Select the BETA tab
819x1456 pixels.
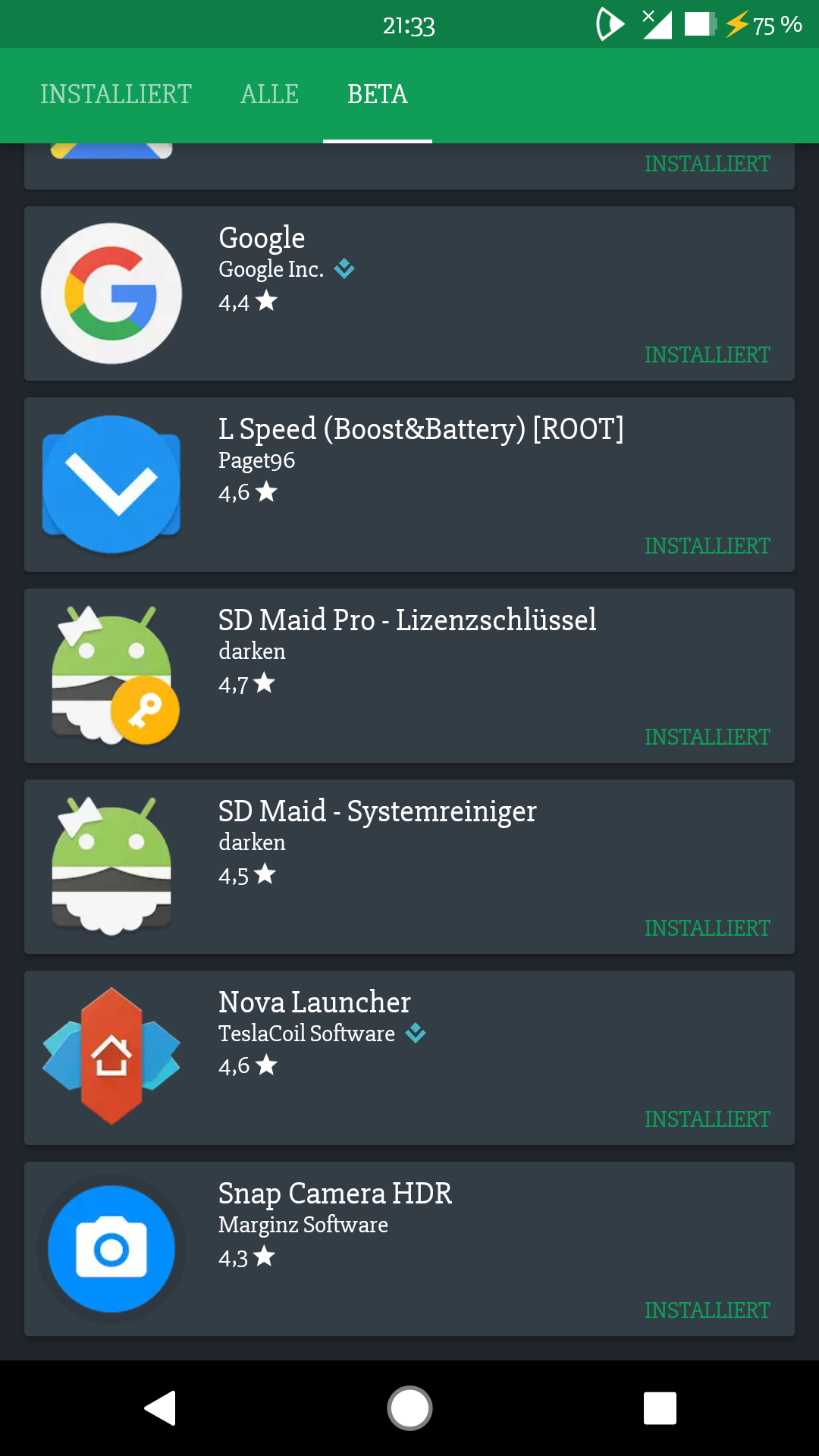(x=378, y=95)
